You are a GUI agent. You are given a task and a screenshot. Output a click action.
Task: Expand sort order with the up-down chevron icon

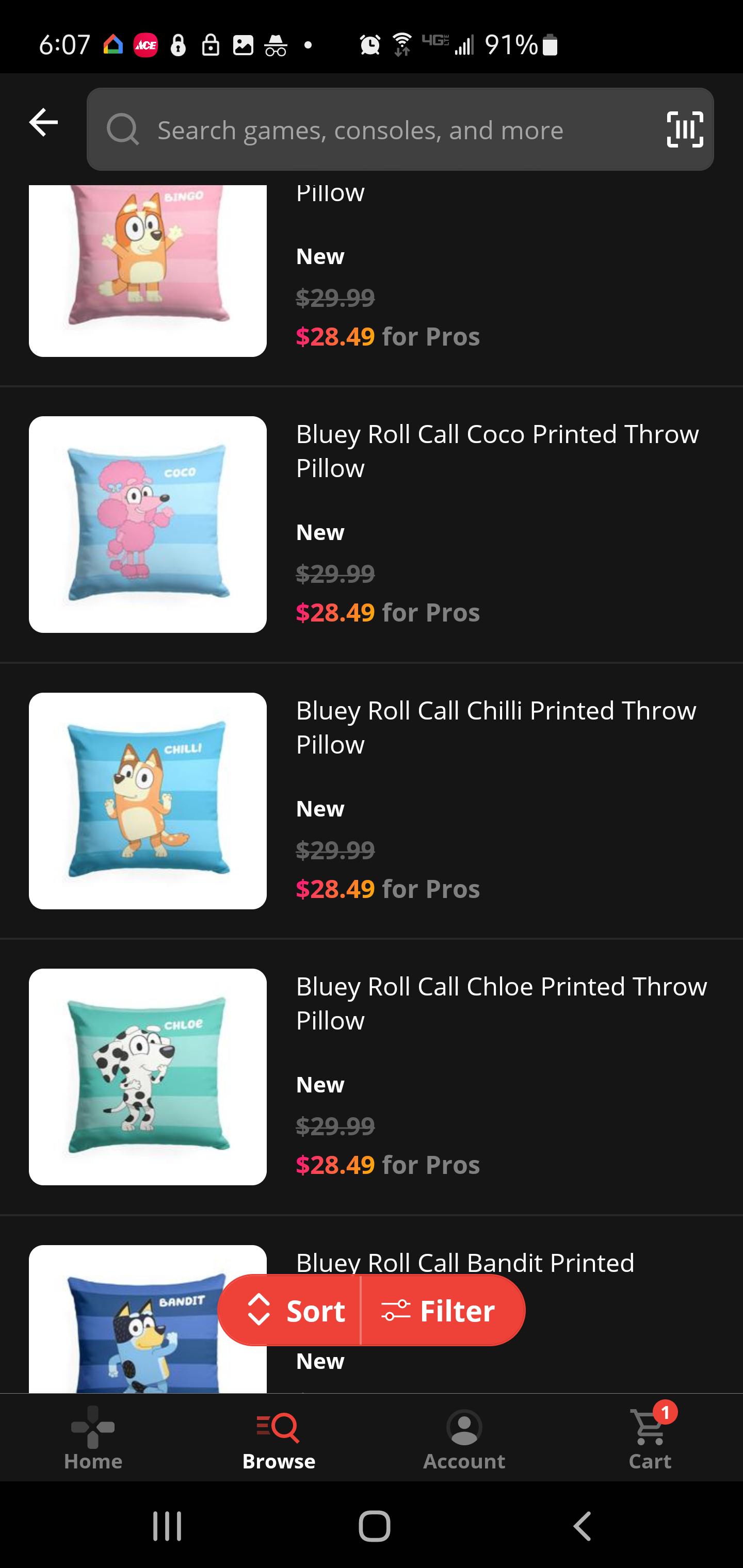pyautogui.click(x=261, y=1311)
